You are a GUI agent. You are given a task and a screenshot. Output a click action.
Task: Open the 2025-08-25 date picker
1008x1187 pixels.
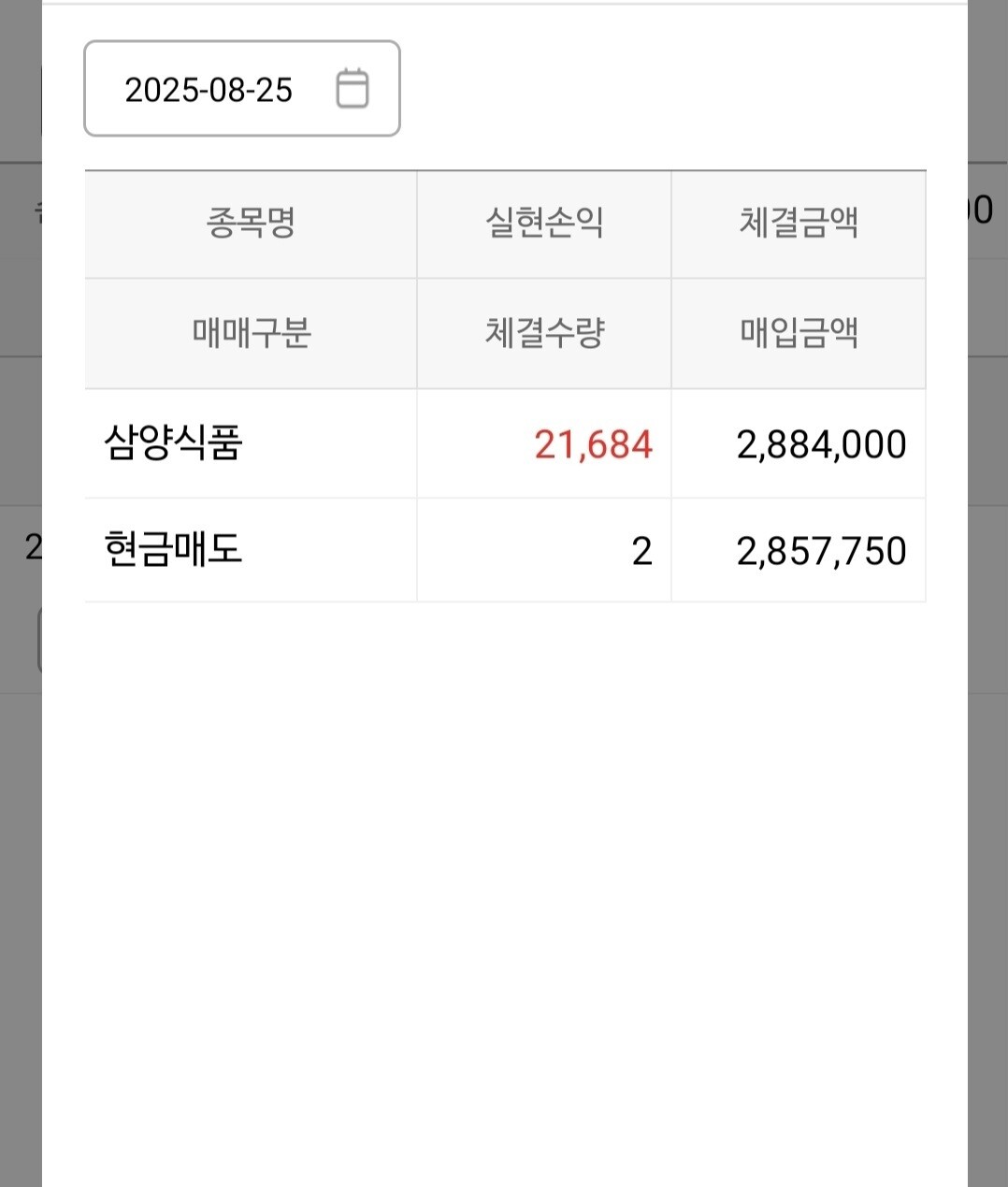pyautogui.click(x=242, y=89)
